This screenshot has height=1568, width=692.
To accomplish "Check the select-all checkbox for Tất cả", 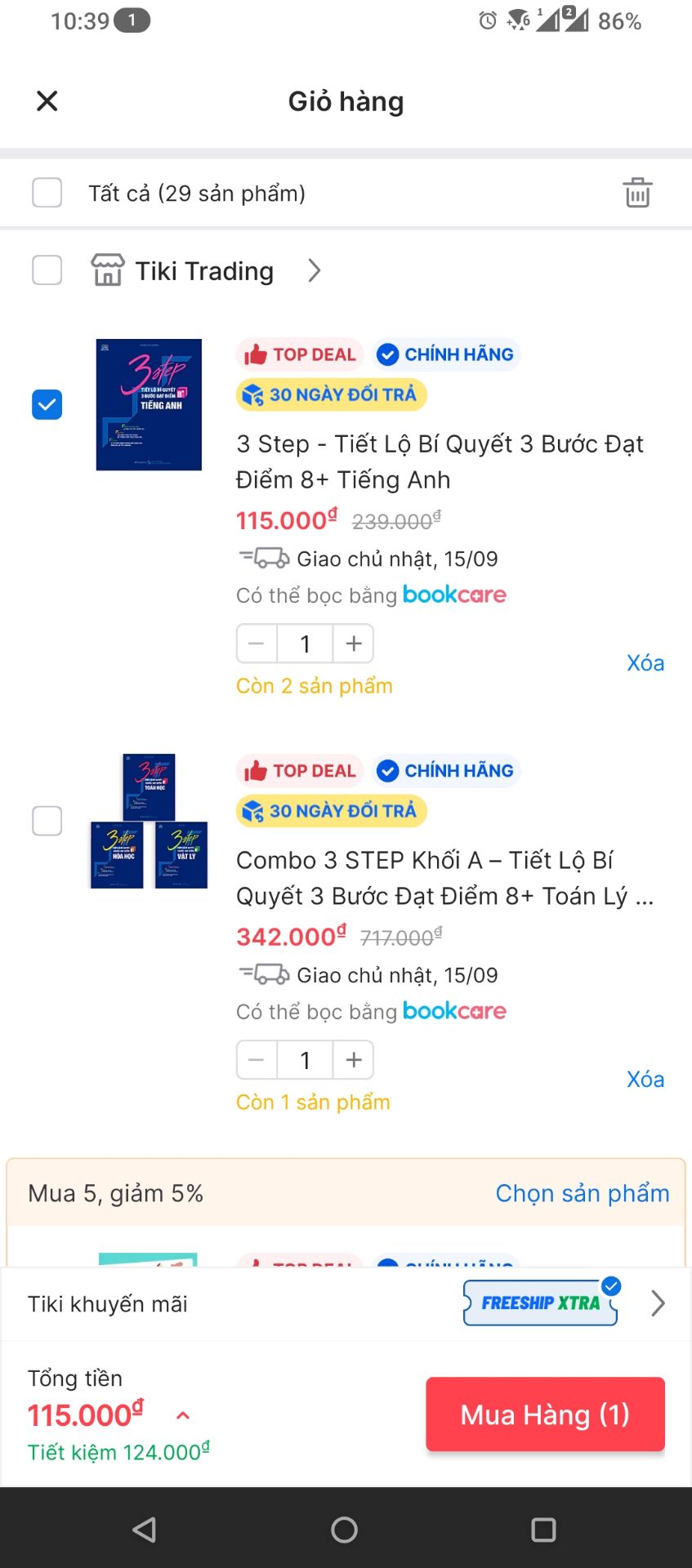I will (x=47, y=193).
